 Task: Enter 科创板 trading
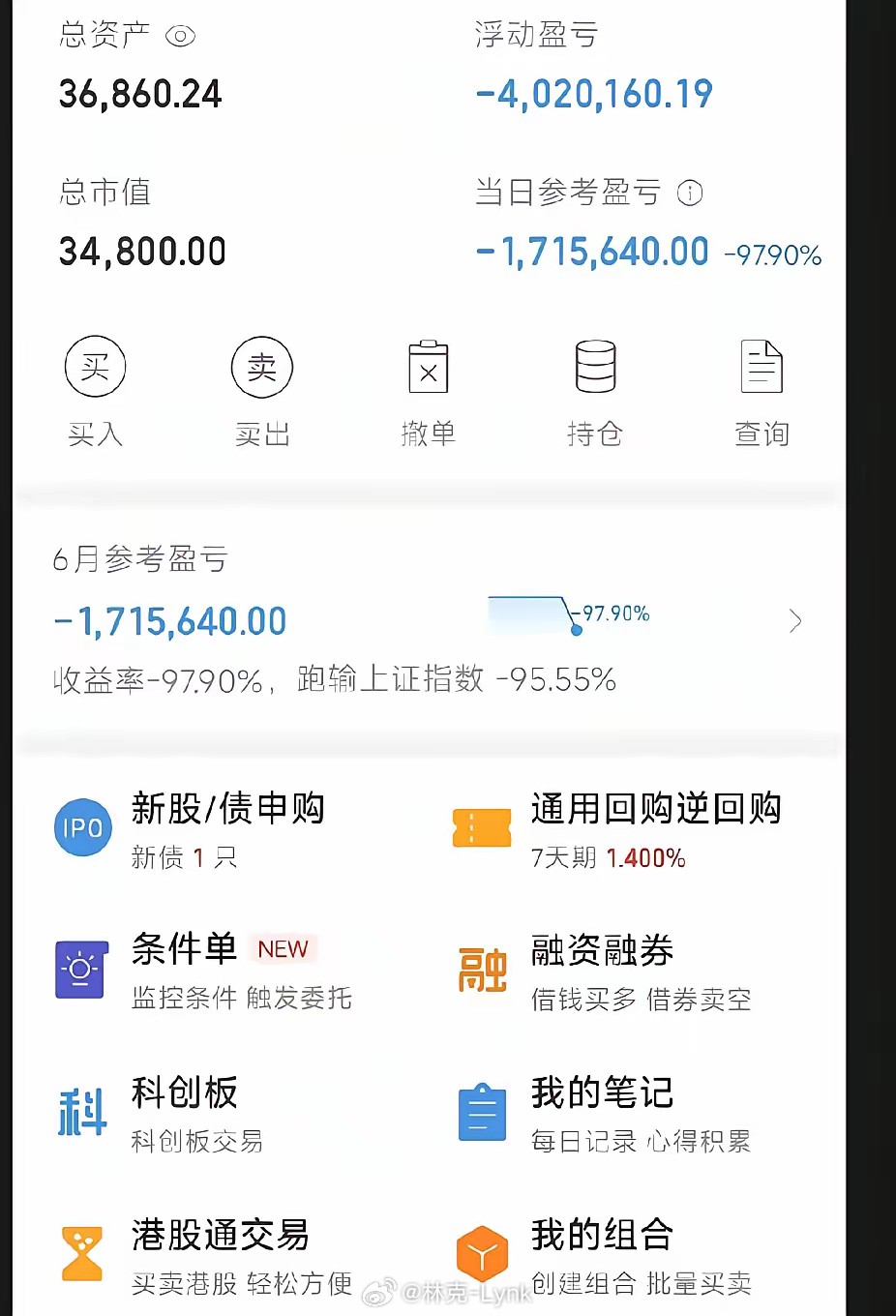(x=160, y=1115)
